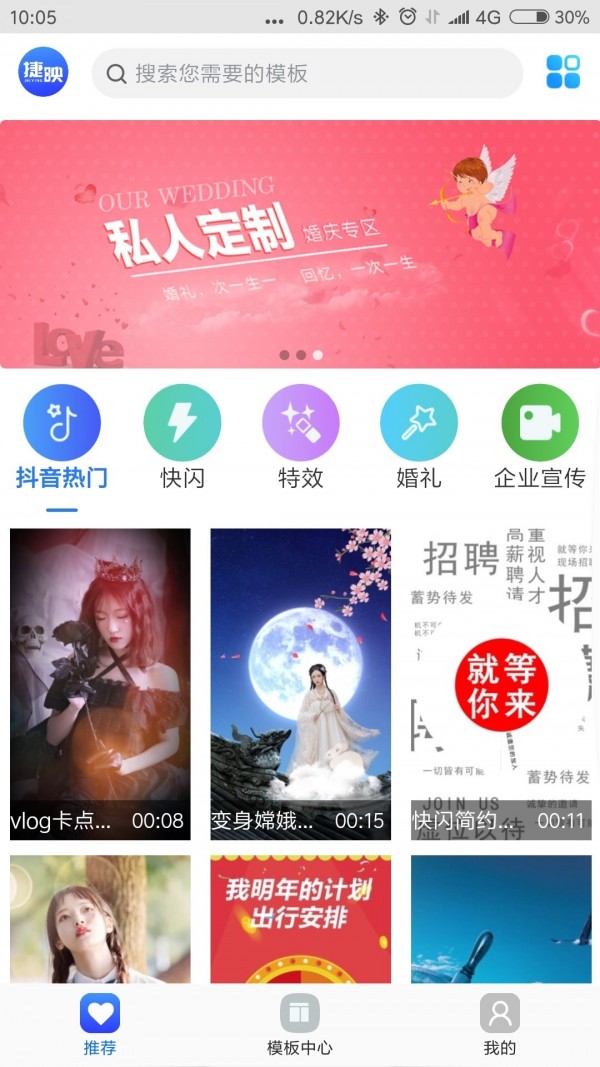Screen dimensions: 600x1067
Task: Open the 我的 profile tab
Action: click(499, 1024)
